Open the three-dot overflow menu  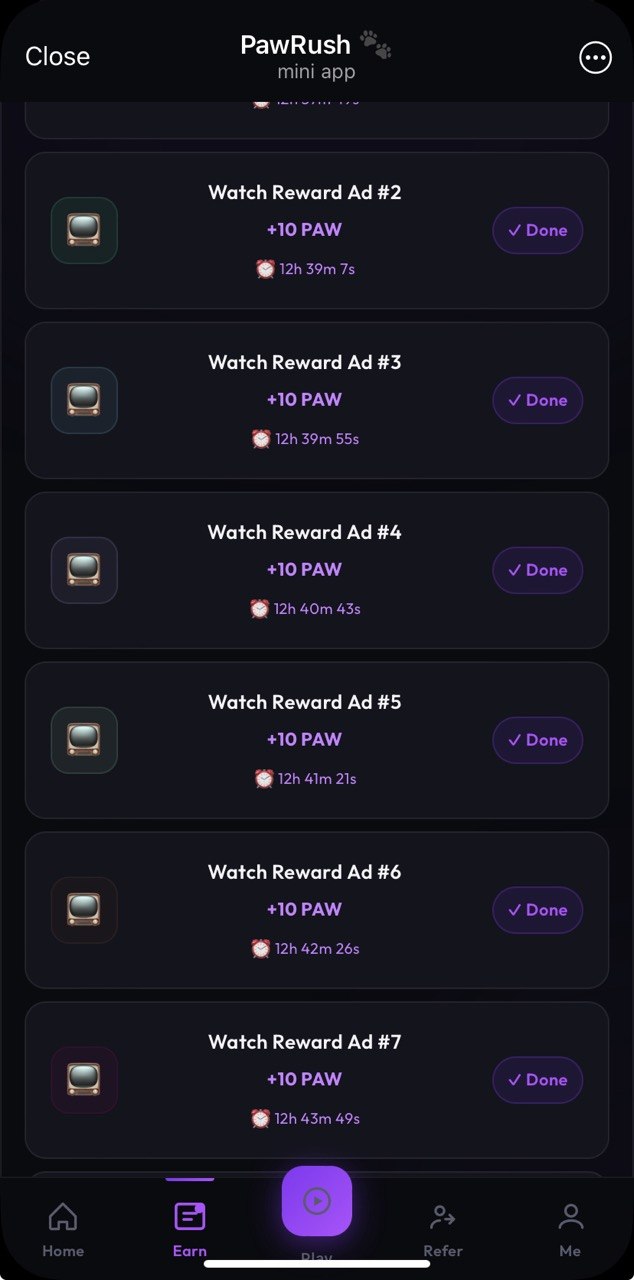pyautogui.click(x=595, y=58)
